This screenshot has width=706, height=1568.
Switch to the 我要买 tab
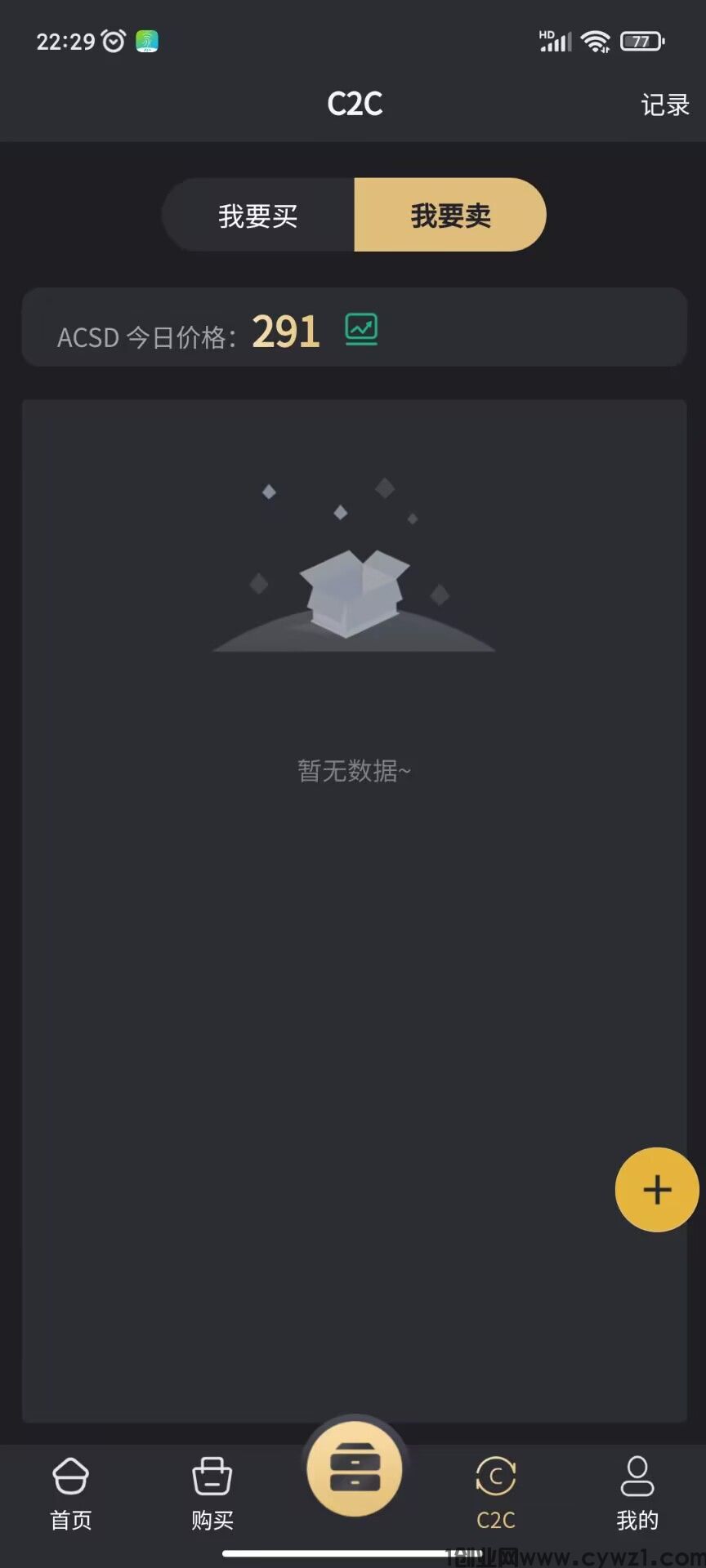[258, 216]
